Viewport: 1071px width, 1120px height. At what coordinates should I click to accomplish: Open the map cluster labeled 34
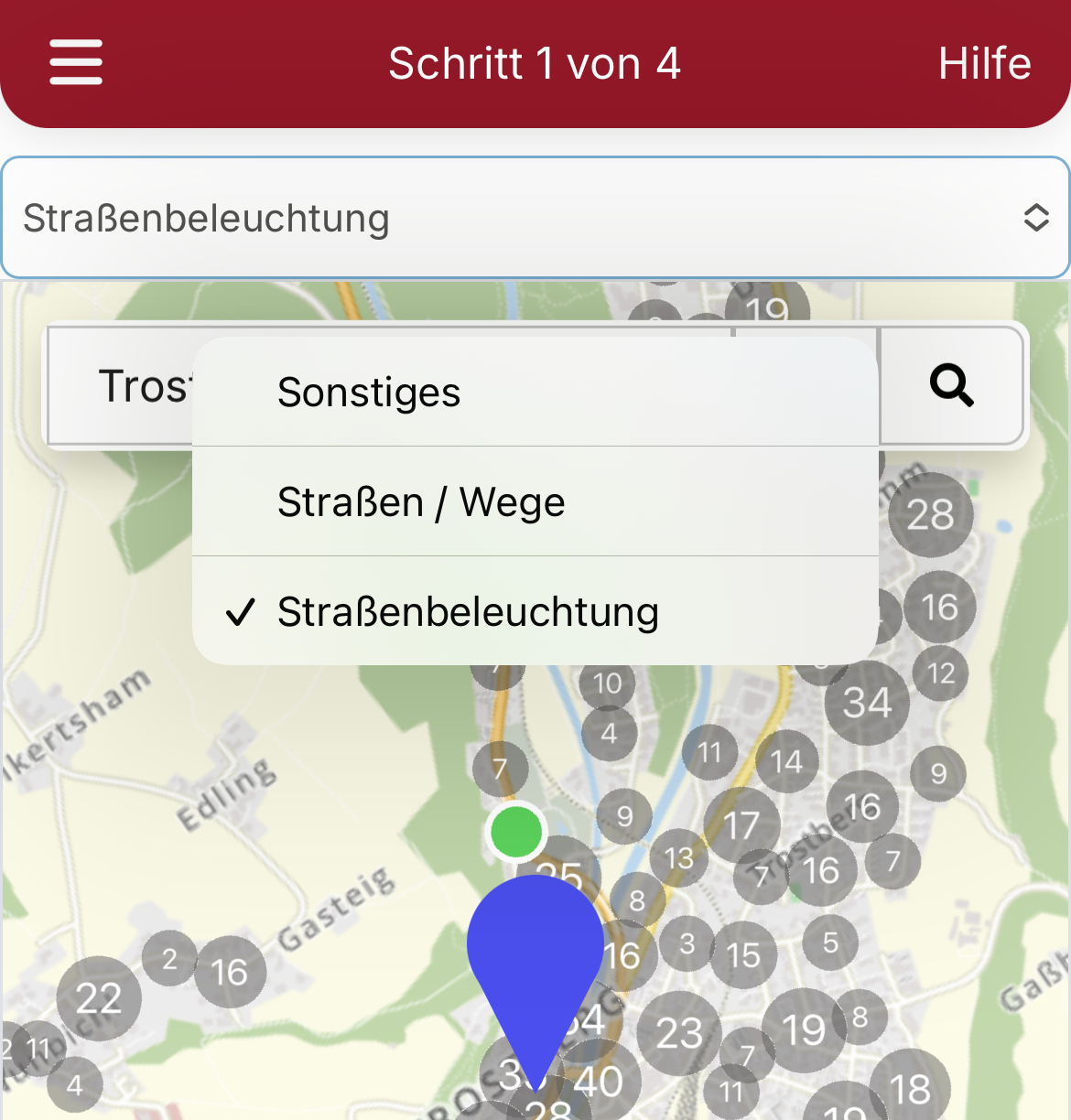click(867, 703)
